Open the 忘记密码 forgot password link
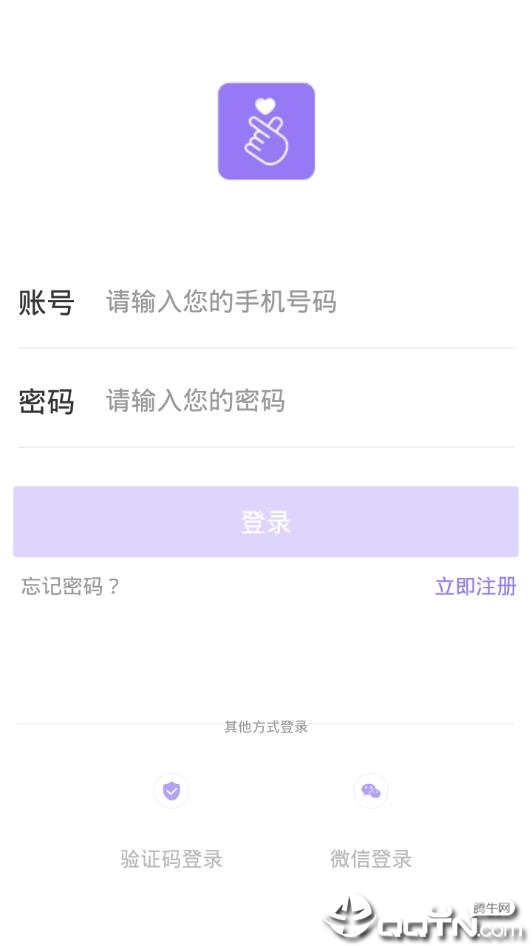This screenshot has height=946, width=532. [x=71, y=586]
